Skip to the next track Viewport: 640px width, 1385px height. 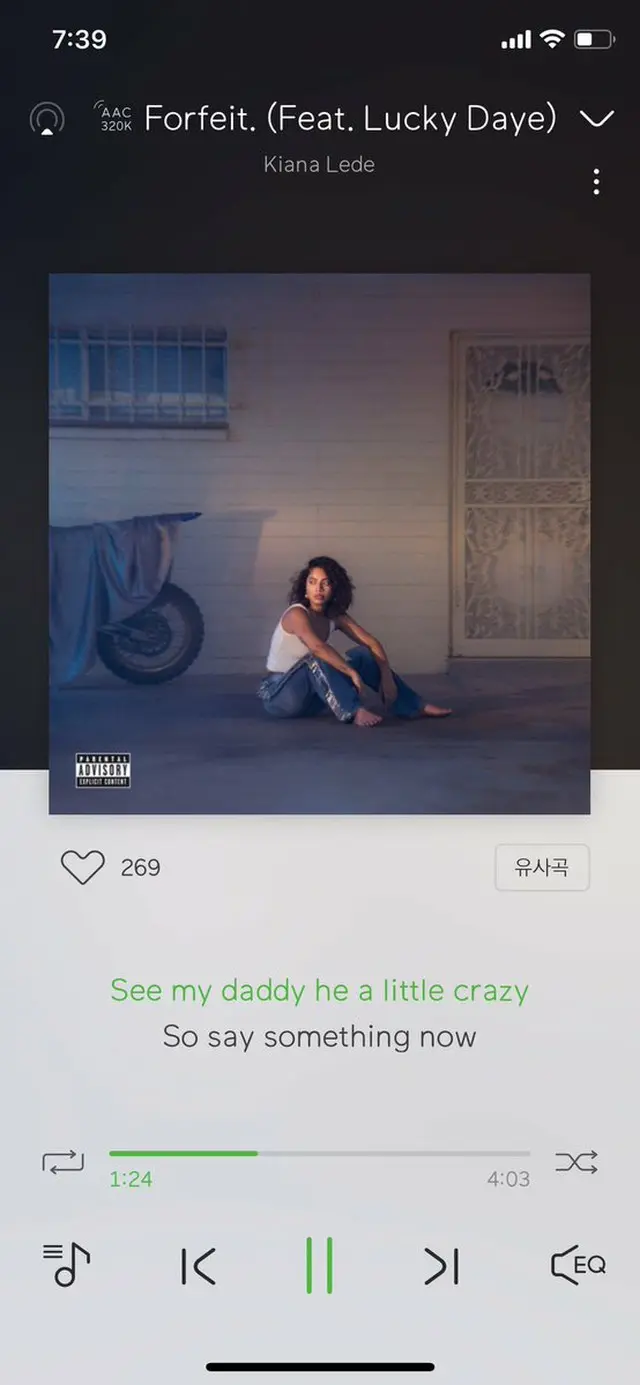441,1266
